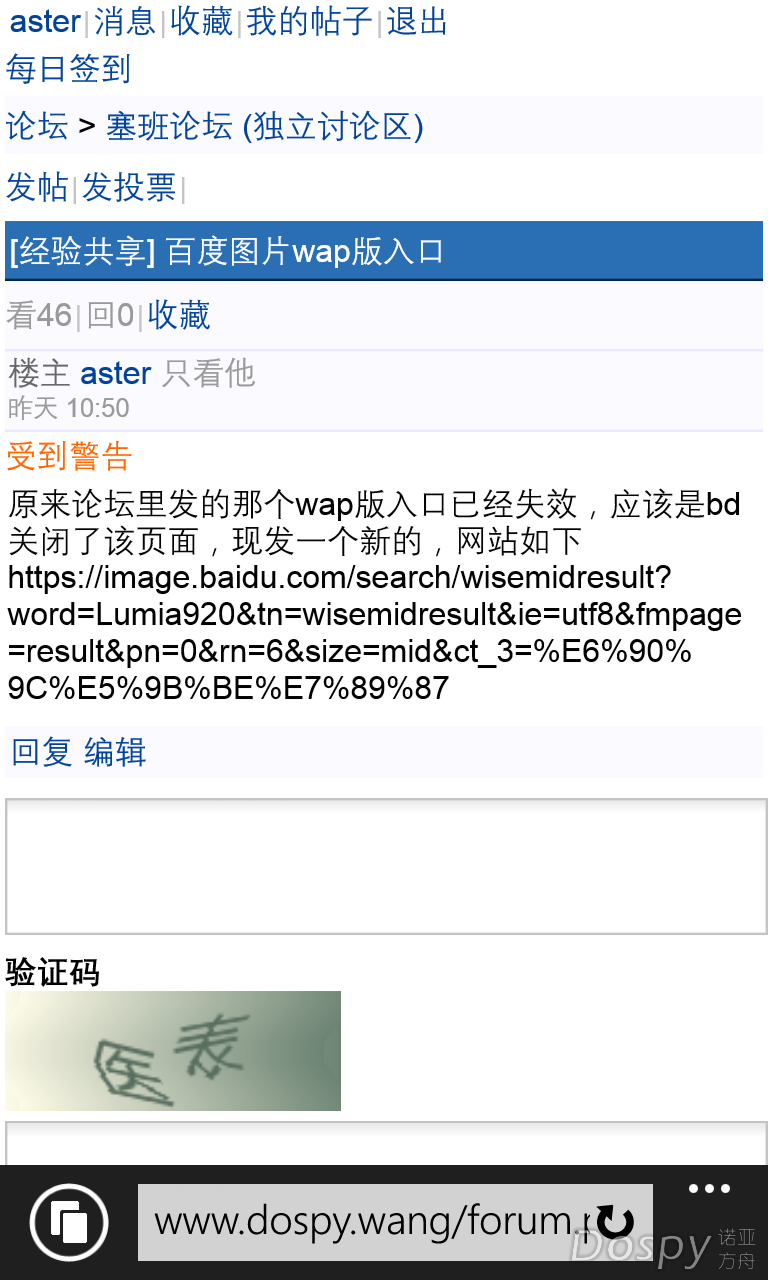Tap the captcha image to refresh

[x=173, y=1051]
